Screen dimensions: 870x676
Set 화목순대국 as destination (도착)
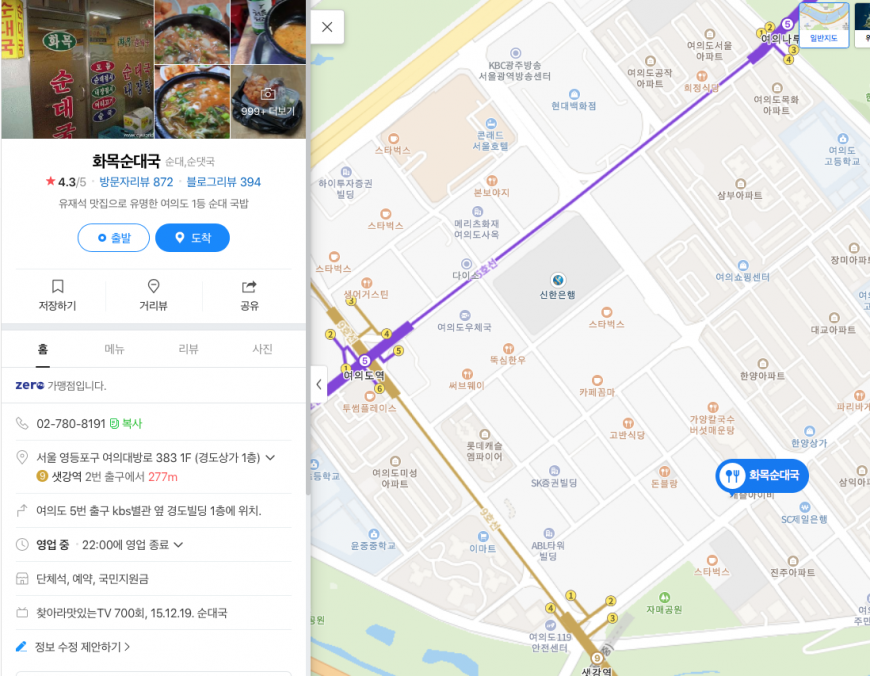192,238
